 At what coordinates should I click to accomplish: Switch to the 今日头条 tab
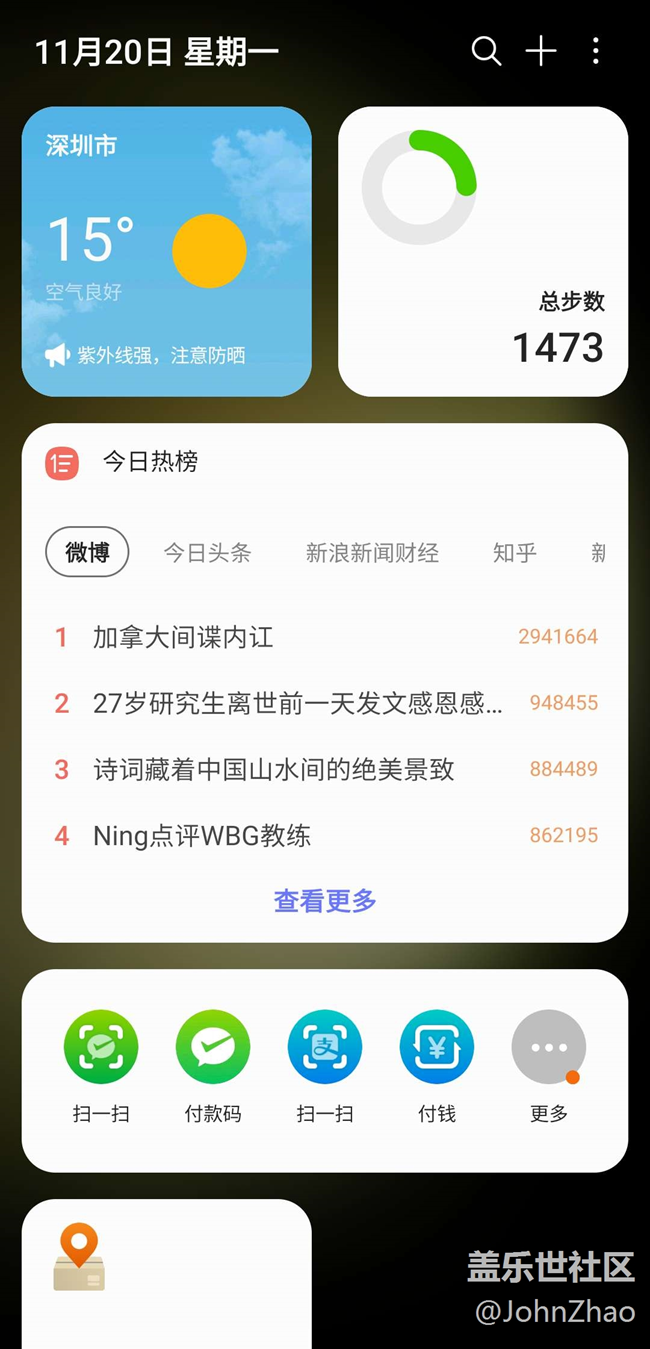pyautogui.click(x=207, y=552)
